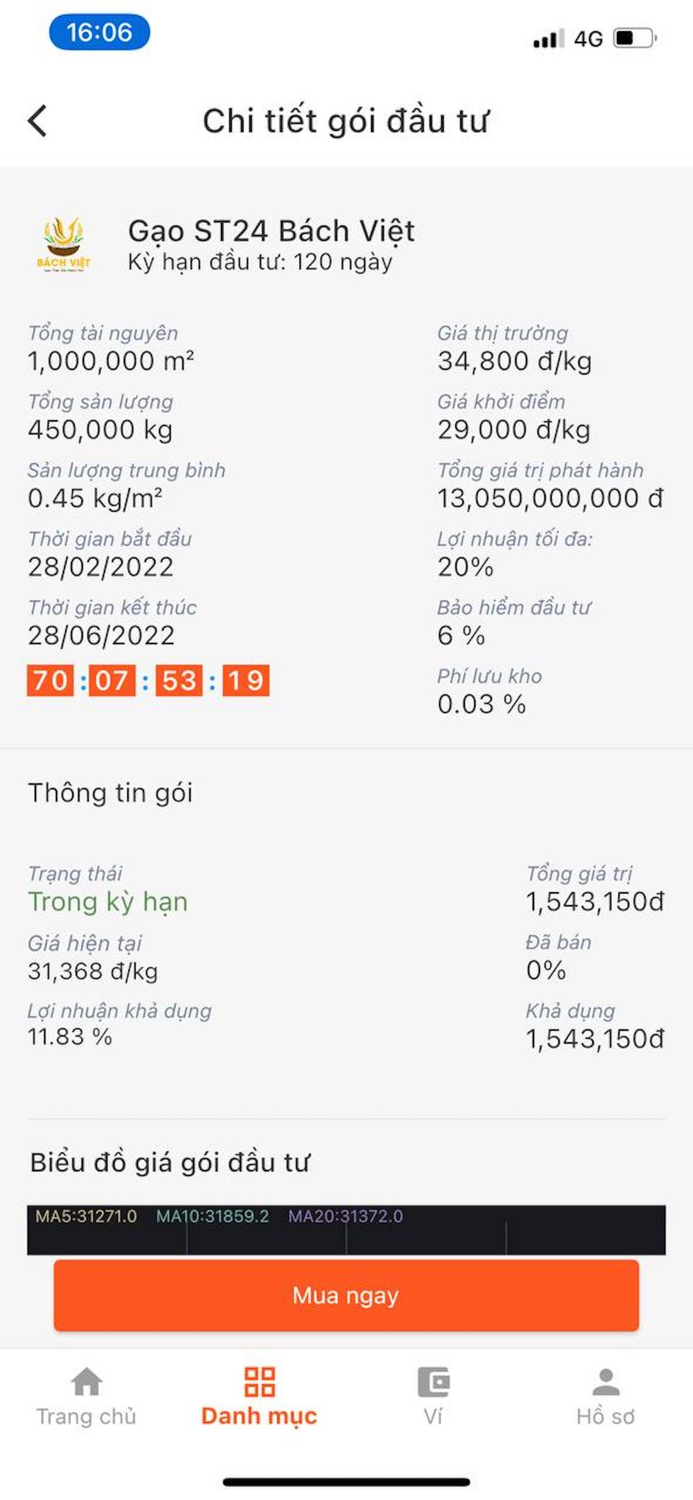Go to the Hồ sơ profile tab
The image size is (693, 1500).
click(605, 1397)
